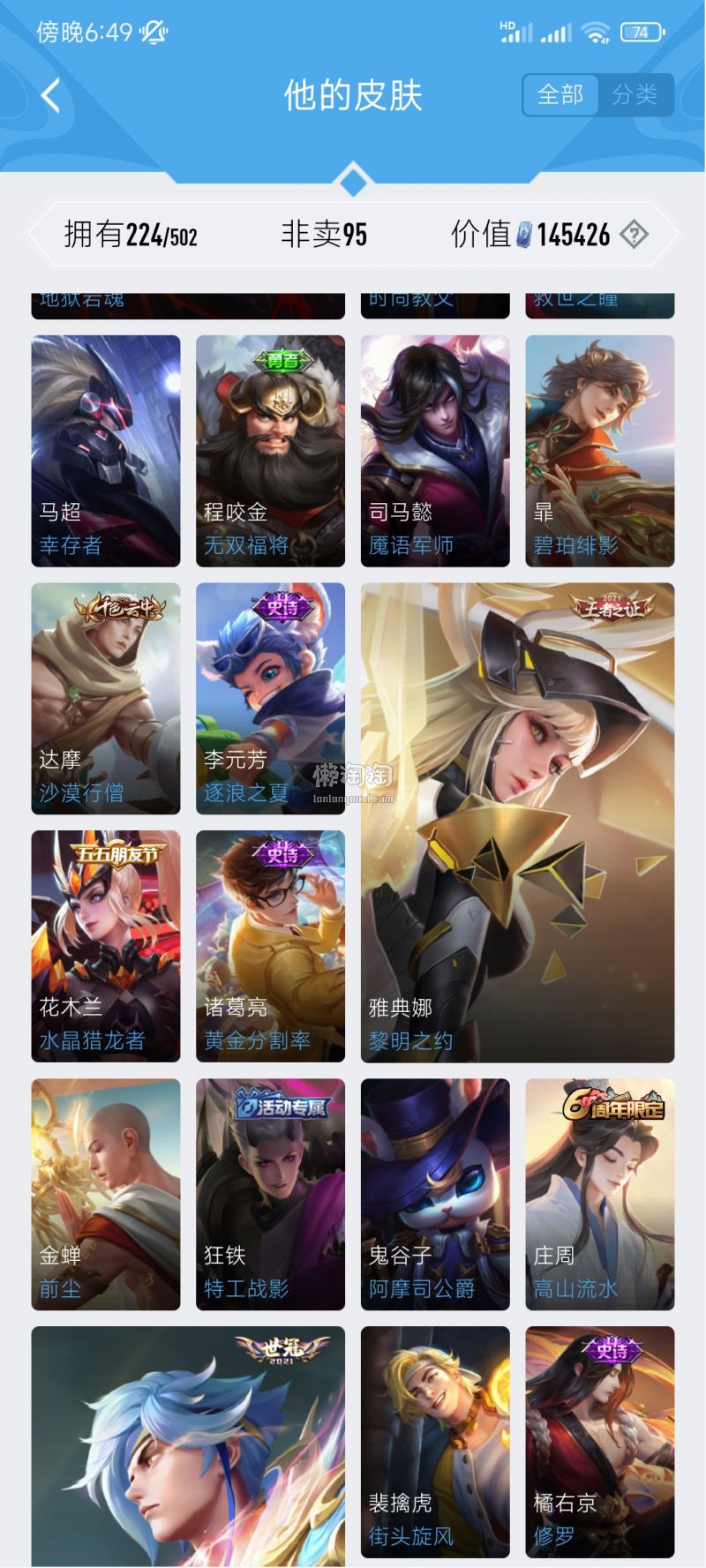Image resolution: width=706 pixels, height=1568 pixels.
Task: Select the 达摩 沙漠行僧 skin card
Action: coord(106,698)
